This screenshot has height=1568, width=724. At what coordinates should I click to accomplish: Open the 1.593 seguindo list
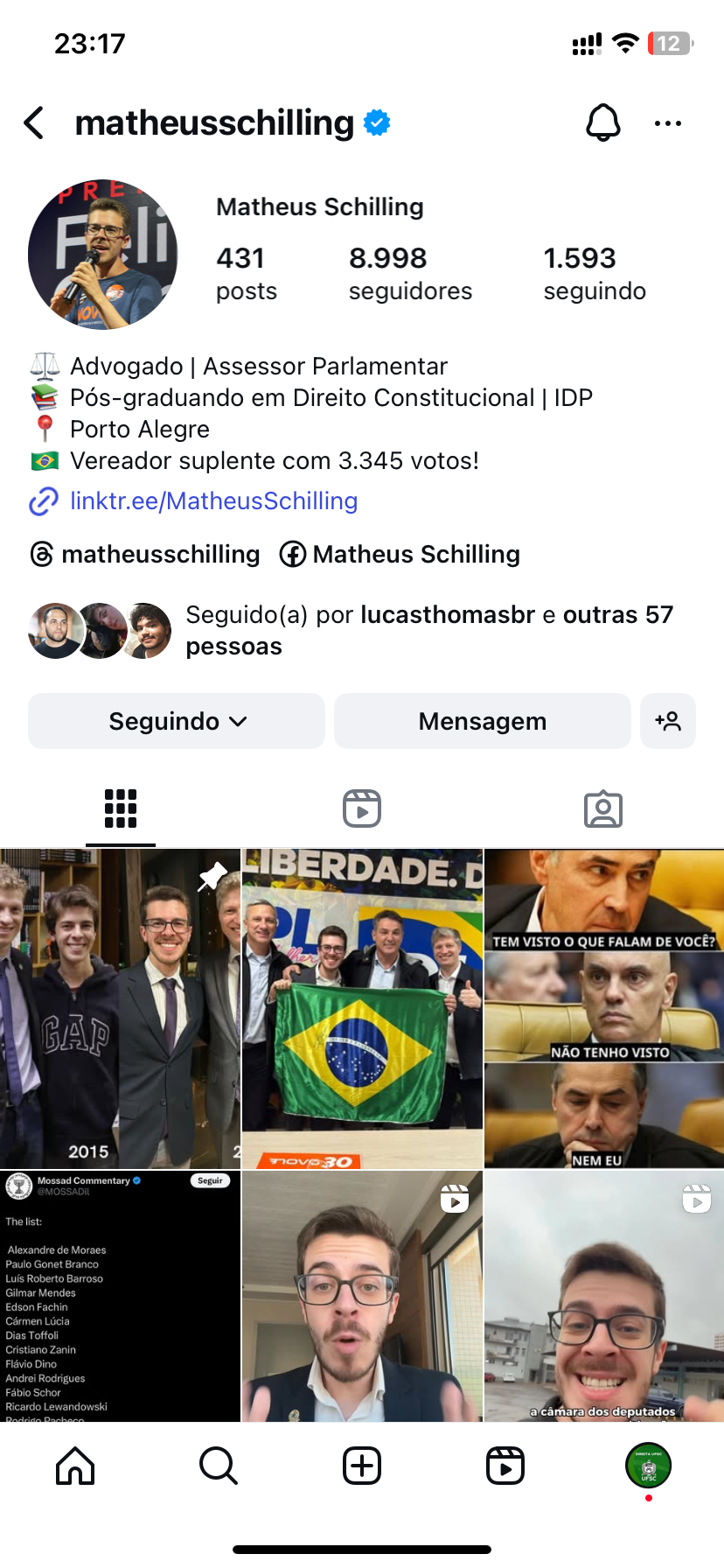click(595, 273)
